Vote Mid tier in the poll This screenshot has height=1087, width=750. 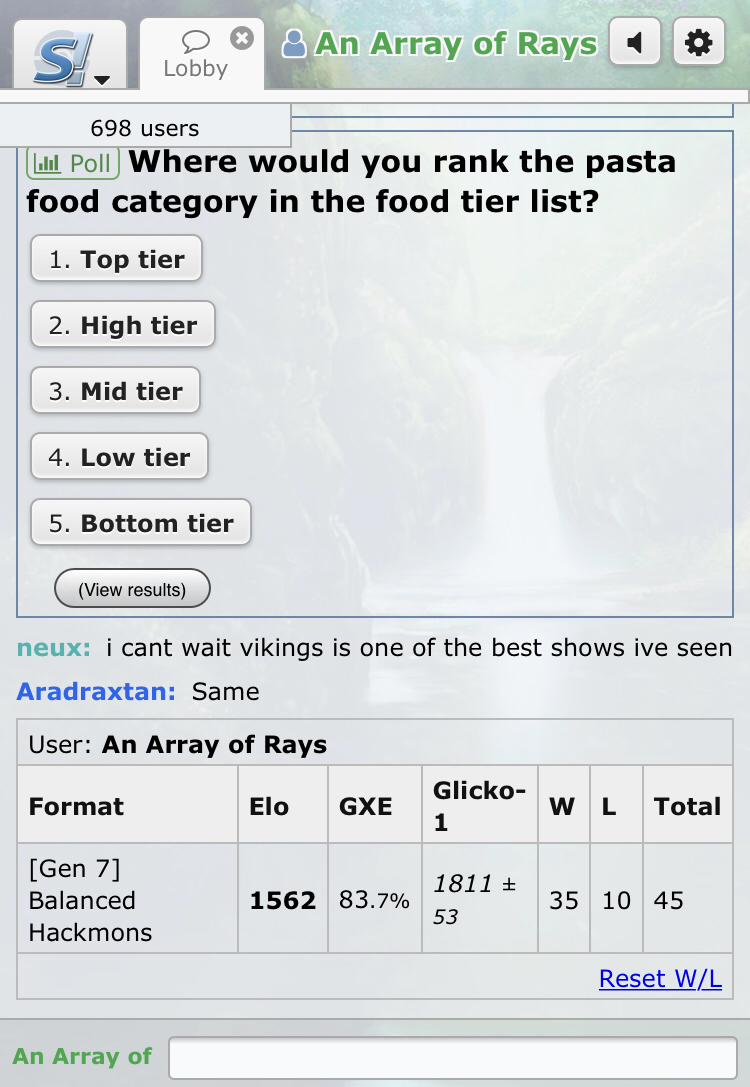(115, 391)
